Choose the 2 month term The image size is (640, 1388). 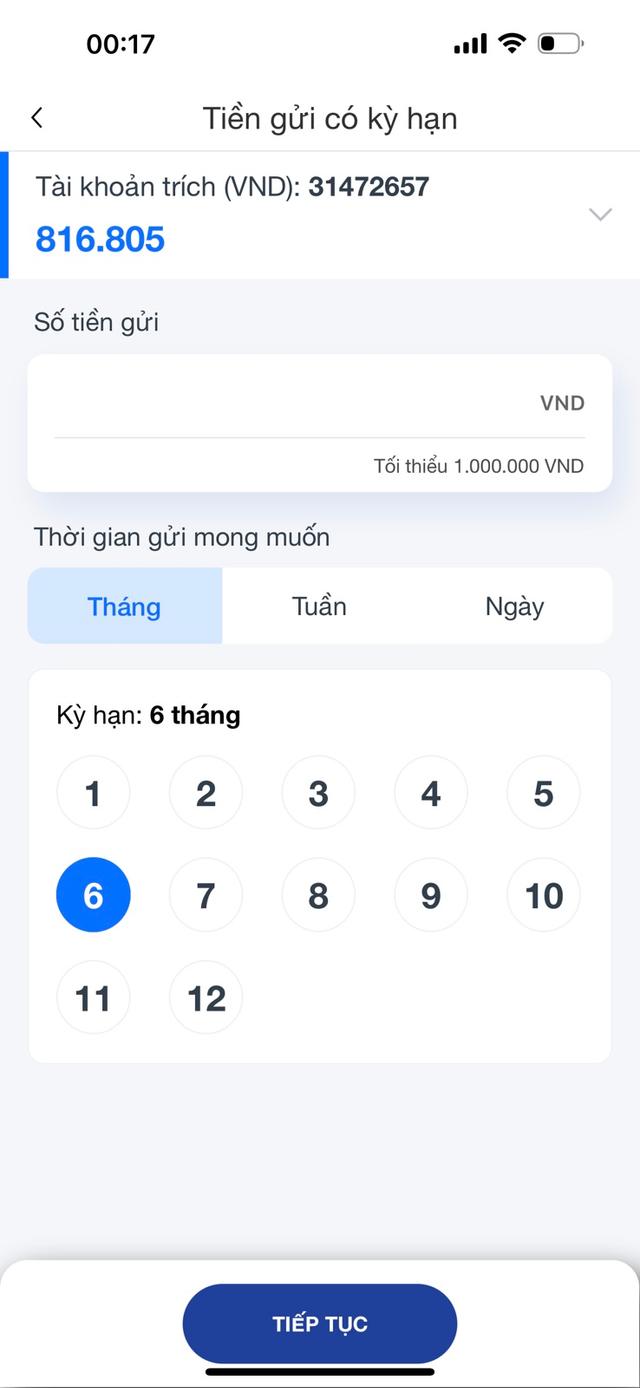coord(206,794)
